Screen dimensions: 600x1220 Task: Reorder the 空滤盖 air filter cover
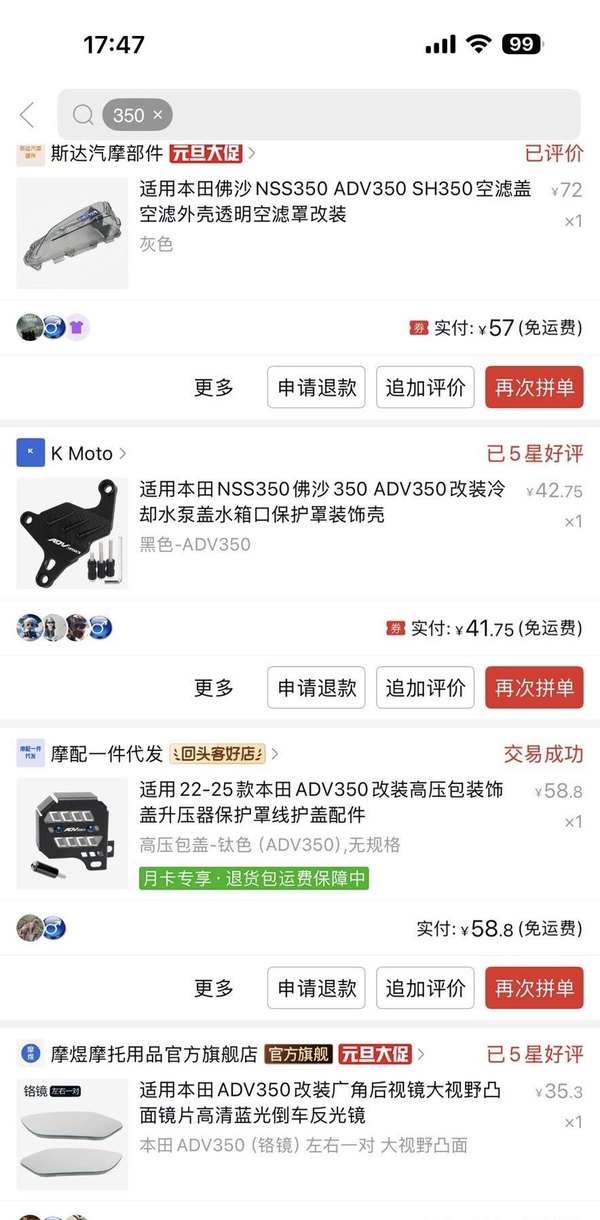(534, 388)
